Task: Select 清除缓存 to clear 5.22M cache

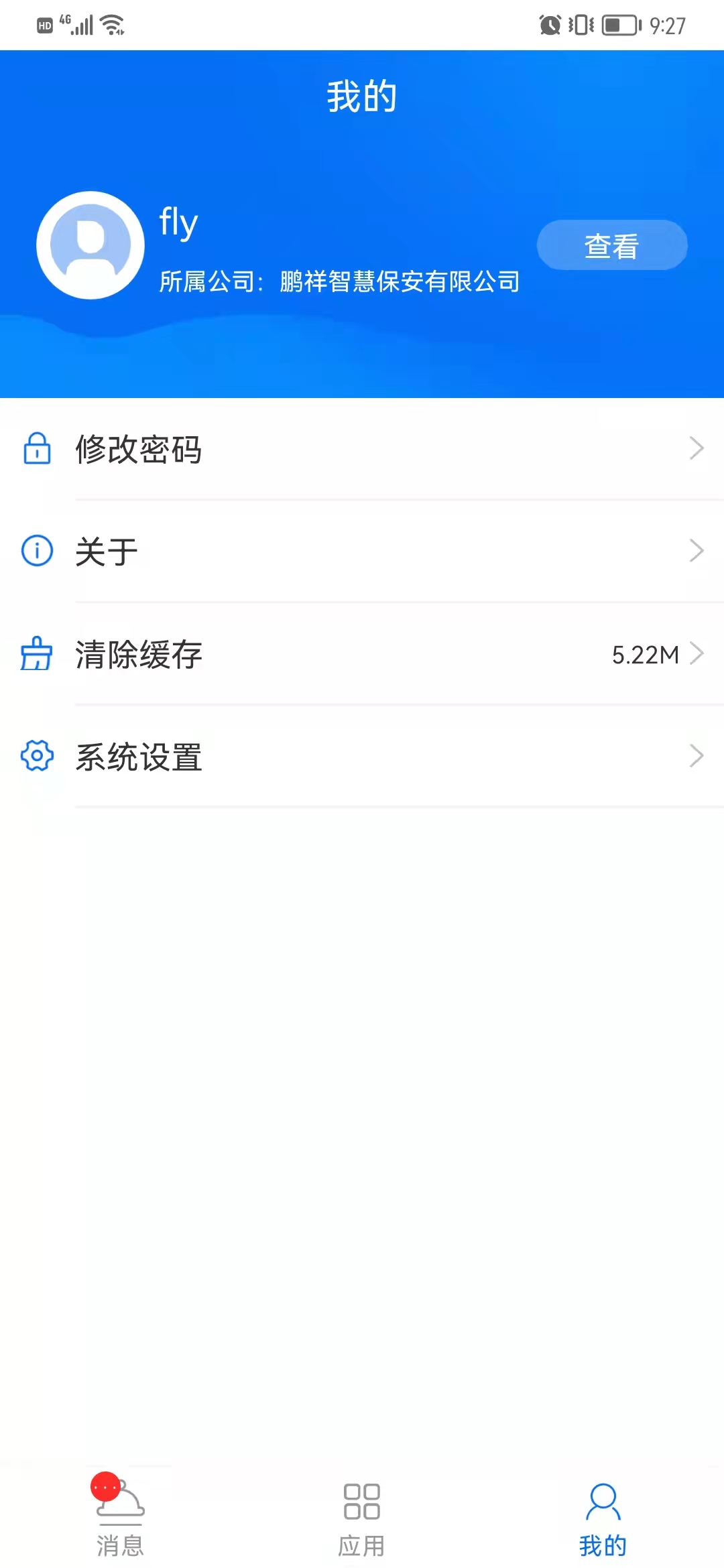Action: point(362,654)
